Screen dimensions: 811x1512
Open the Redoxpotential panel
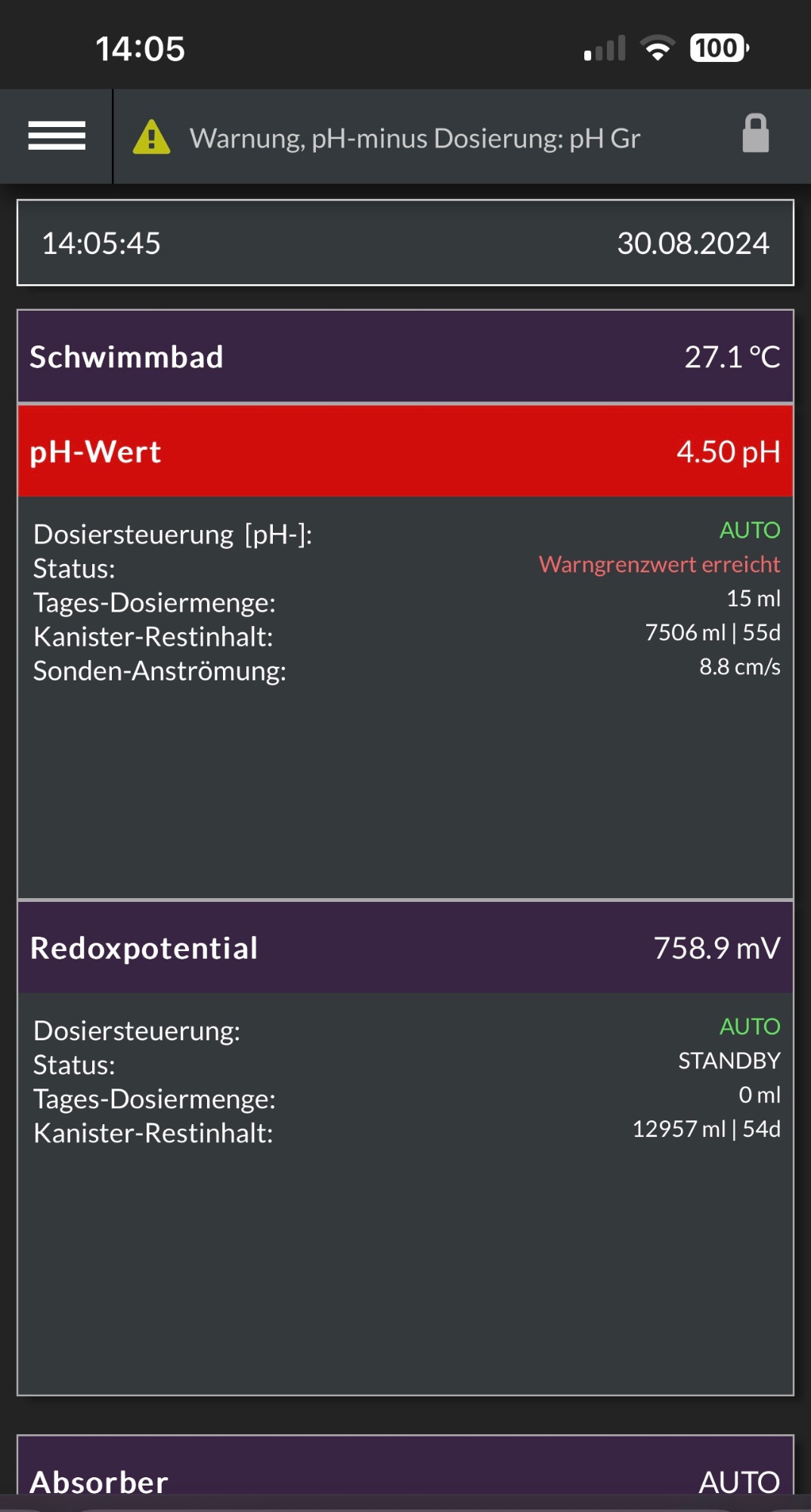coord(405,948)
